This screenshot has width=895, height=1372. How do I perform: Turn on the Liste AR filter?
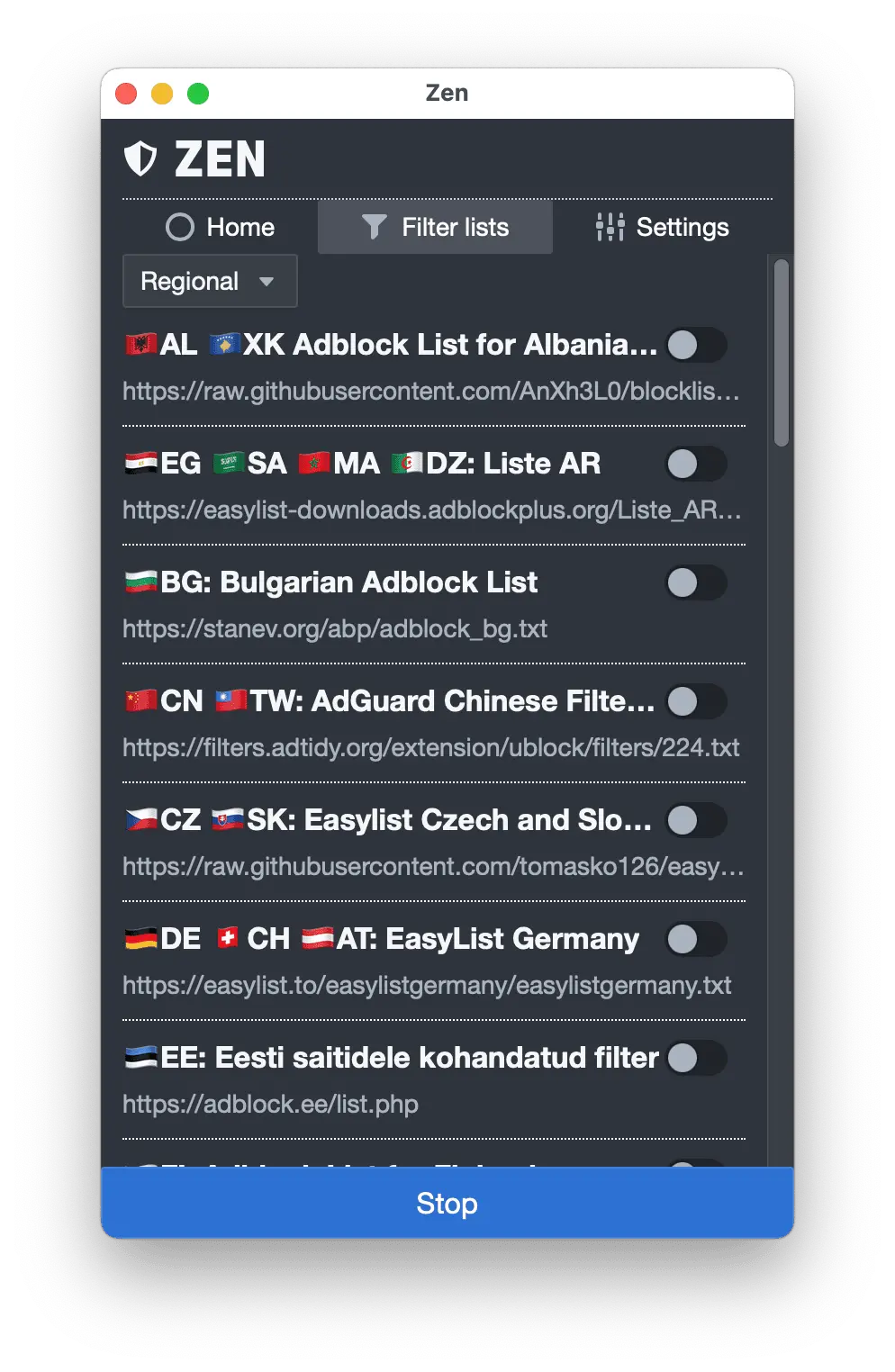(x=695, y=464)
